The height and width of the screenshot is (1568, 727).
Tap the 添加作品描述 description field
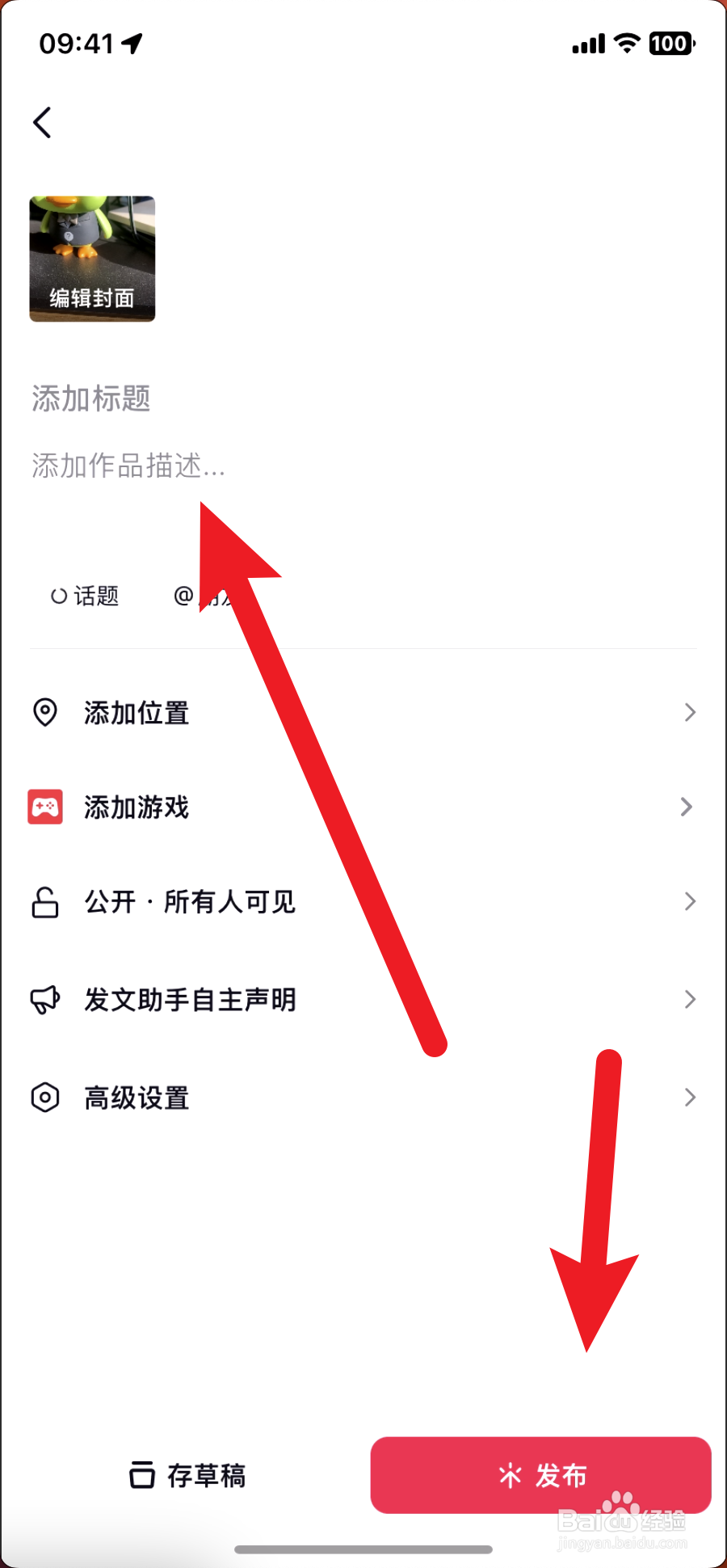pyautogui.click(x=128, y=467)
